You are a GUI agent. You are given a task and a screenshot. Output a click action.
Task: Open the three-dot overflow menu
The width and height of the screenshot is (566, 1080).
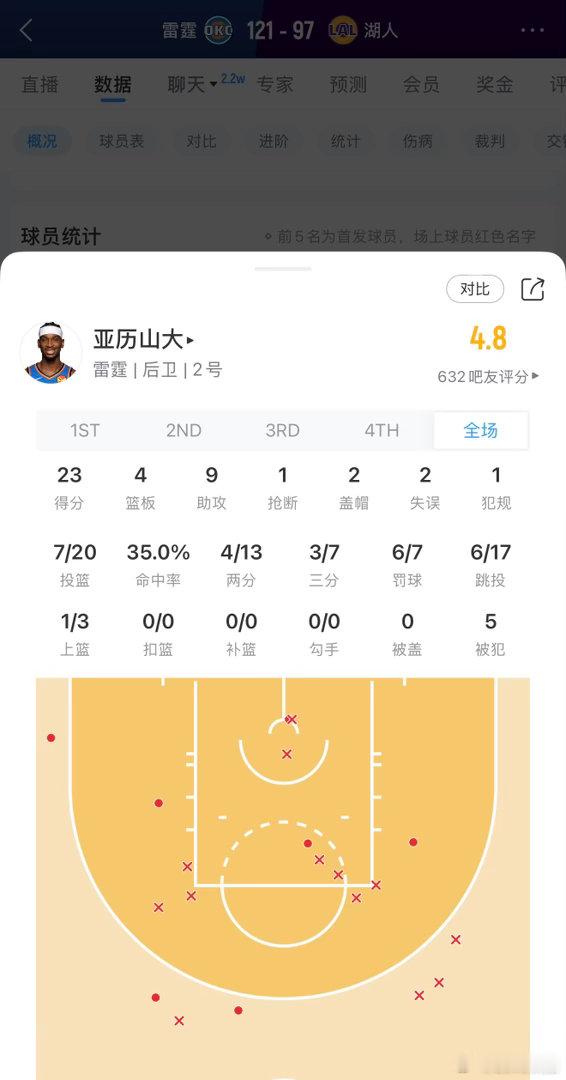[x=532, y=30]
